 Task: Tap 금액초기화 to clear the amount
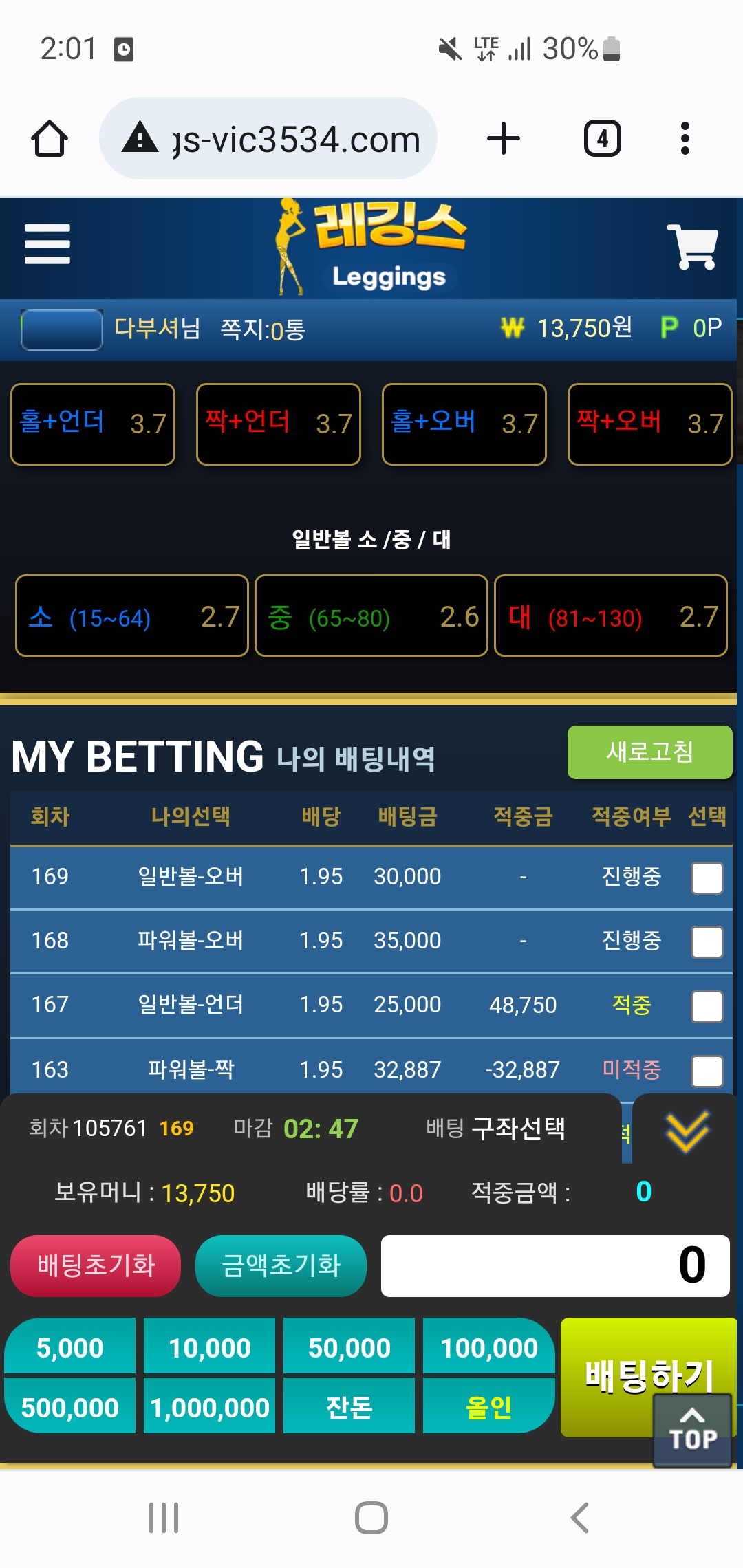click(x=281, y=1265)
